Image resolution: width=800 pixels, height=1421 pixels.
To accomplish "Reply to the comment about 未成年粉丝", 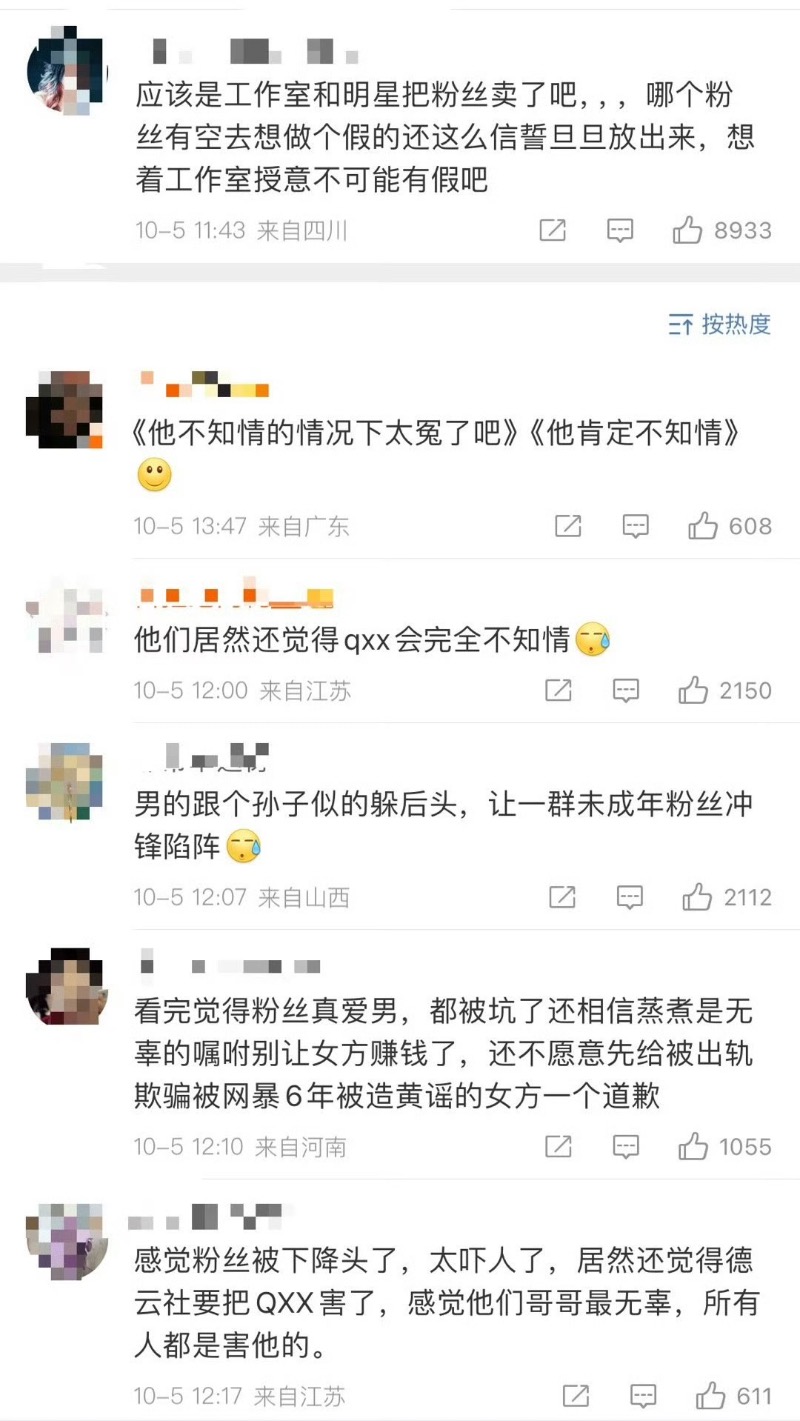I will 629,897.
